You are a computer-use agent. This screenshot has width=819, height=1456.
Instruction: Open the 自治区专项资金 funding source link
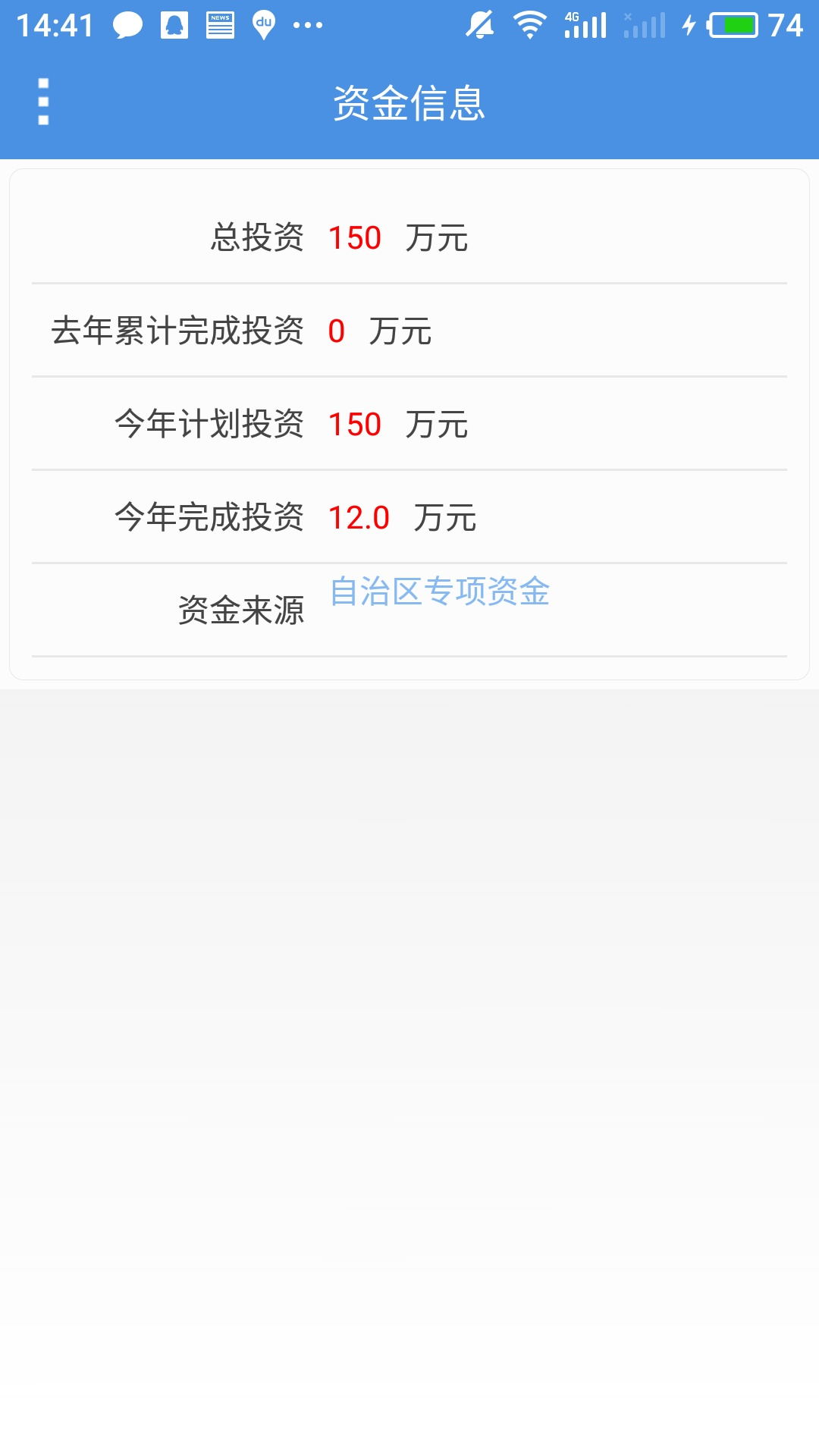[440, 591]
